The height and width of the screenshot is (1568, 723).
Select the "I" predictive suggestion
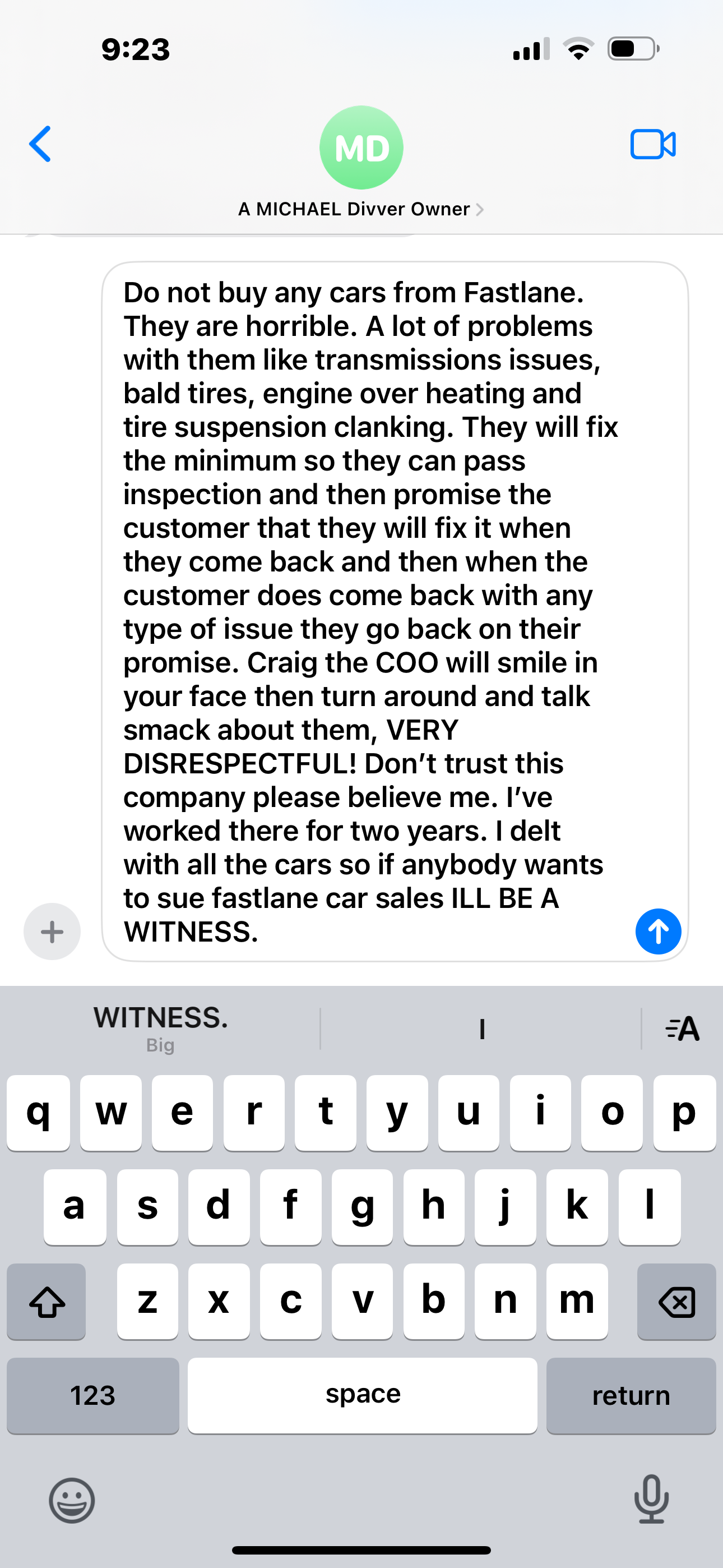(481, 1029)
